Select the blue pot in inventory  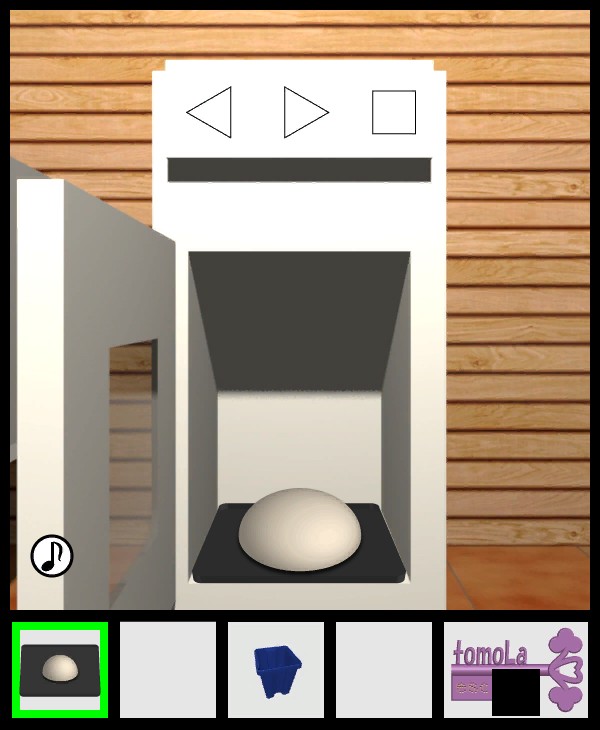(276, 670)
